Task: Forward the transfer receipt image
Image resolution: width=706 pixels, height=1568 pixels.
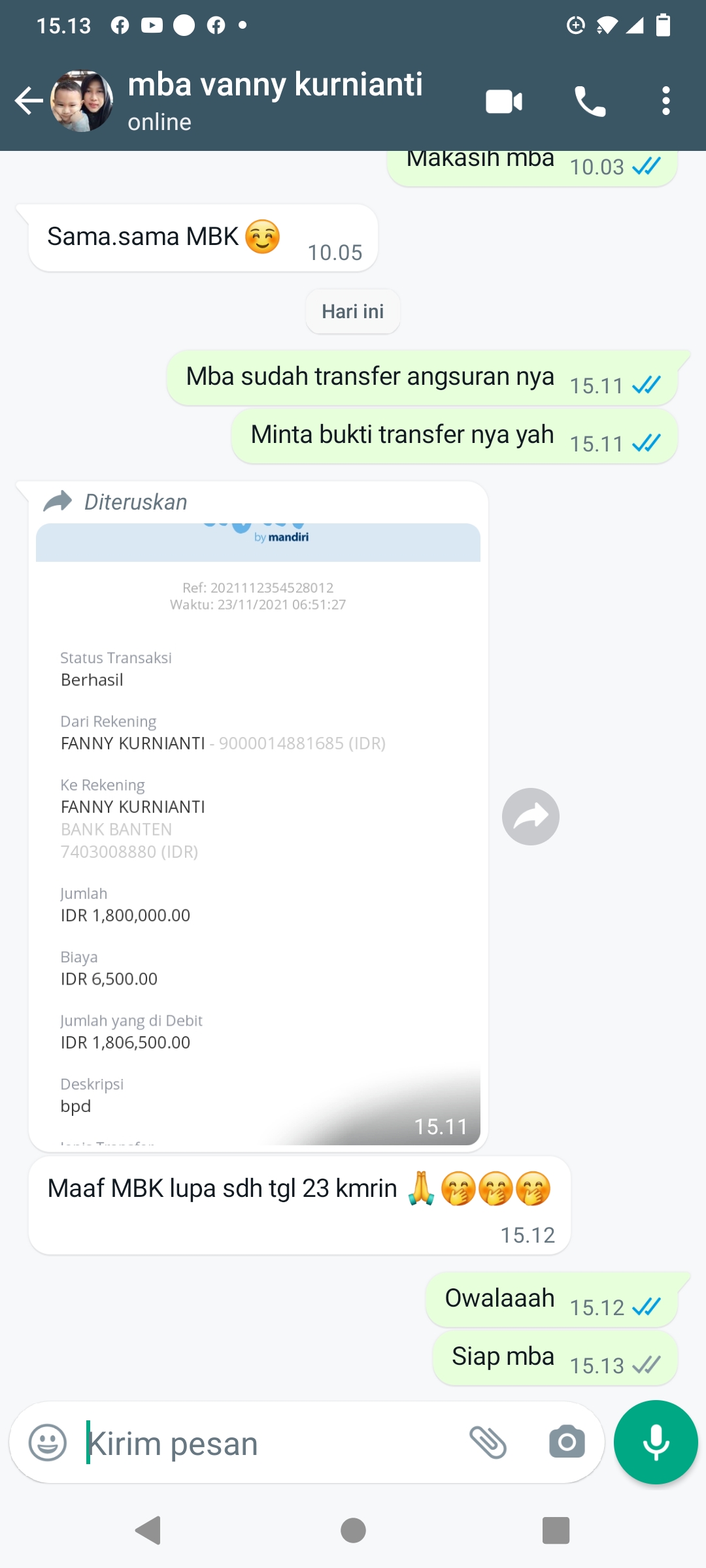Action: (530, 817)
